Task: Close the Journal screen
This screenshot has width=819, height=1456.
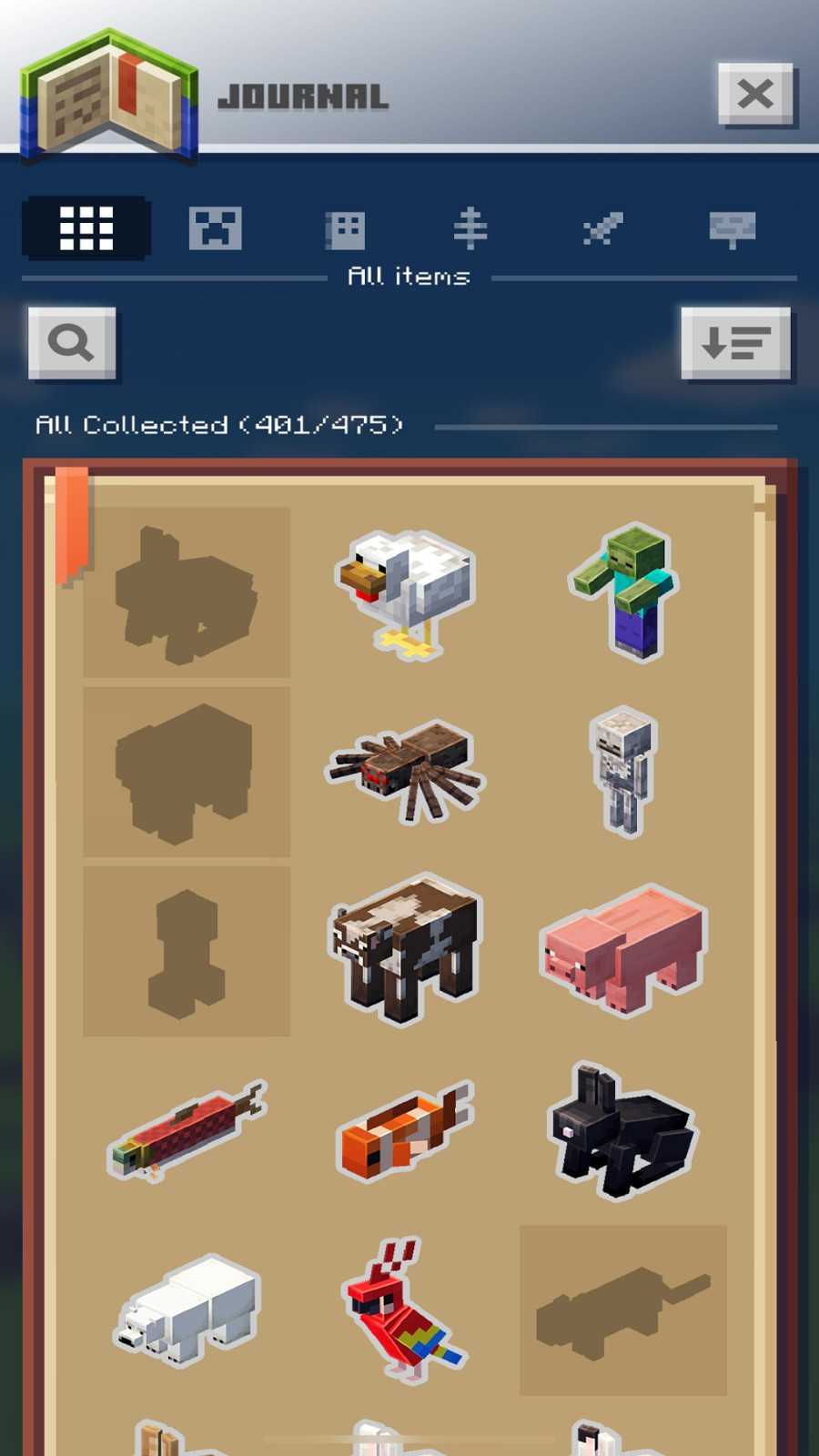Action: pos(754,94)
